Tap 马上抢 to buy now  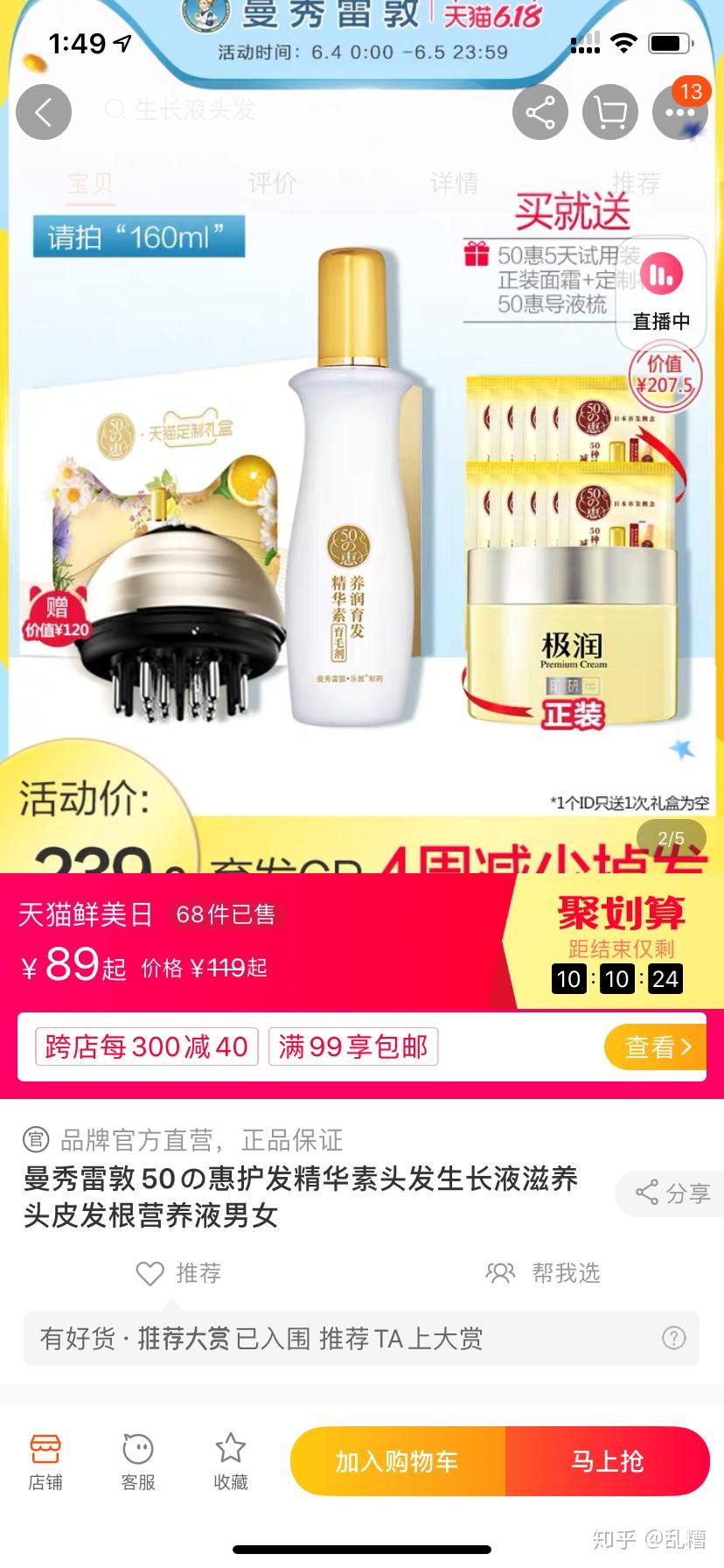607,1461
